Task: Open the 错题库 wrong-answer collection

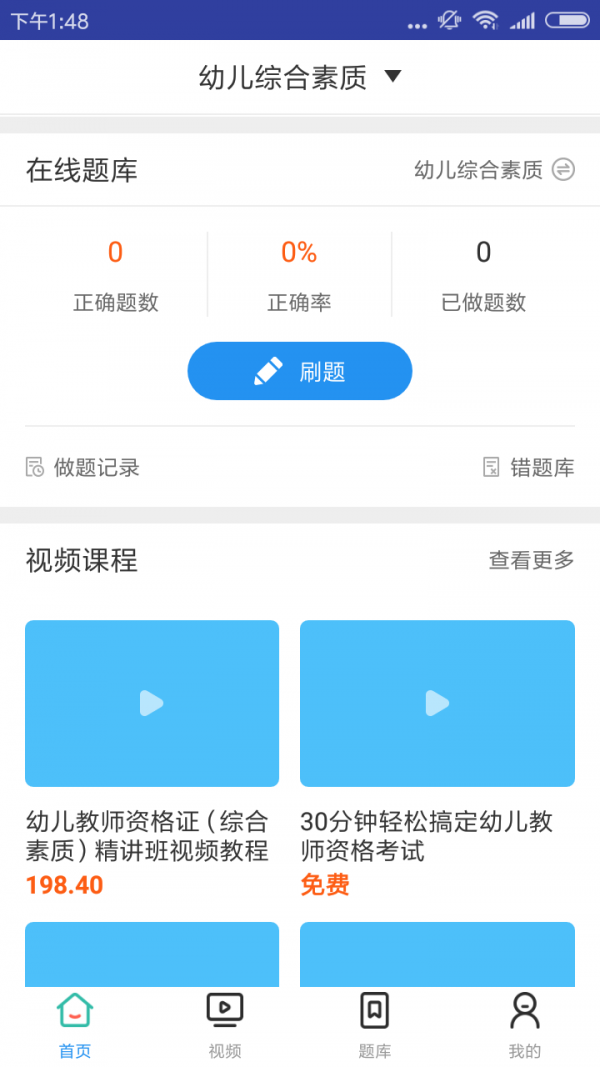Action: [x=528, y=467]
